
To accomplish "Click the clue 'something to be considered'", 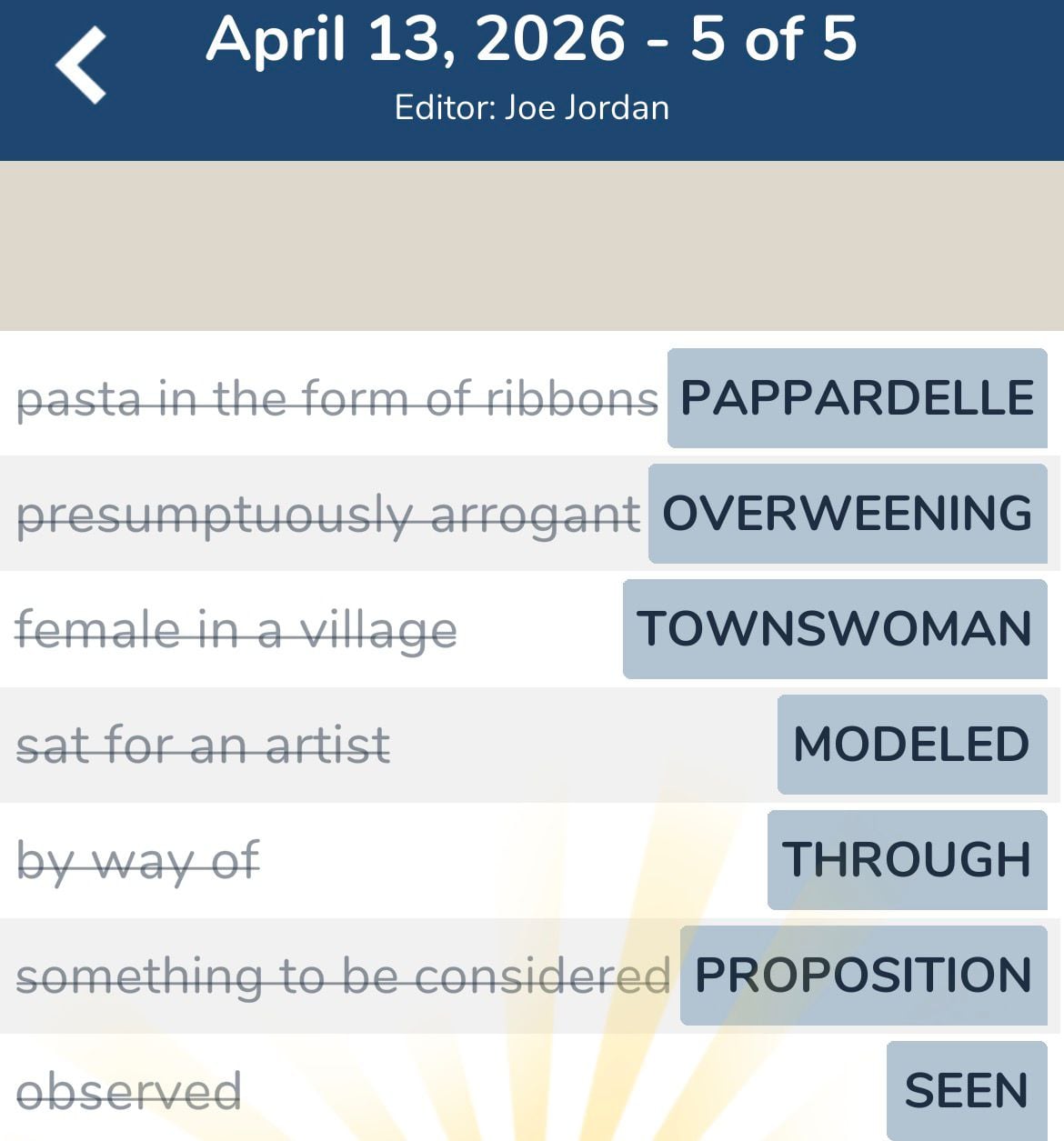I will point(344,974).
